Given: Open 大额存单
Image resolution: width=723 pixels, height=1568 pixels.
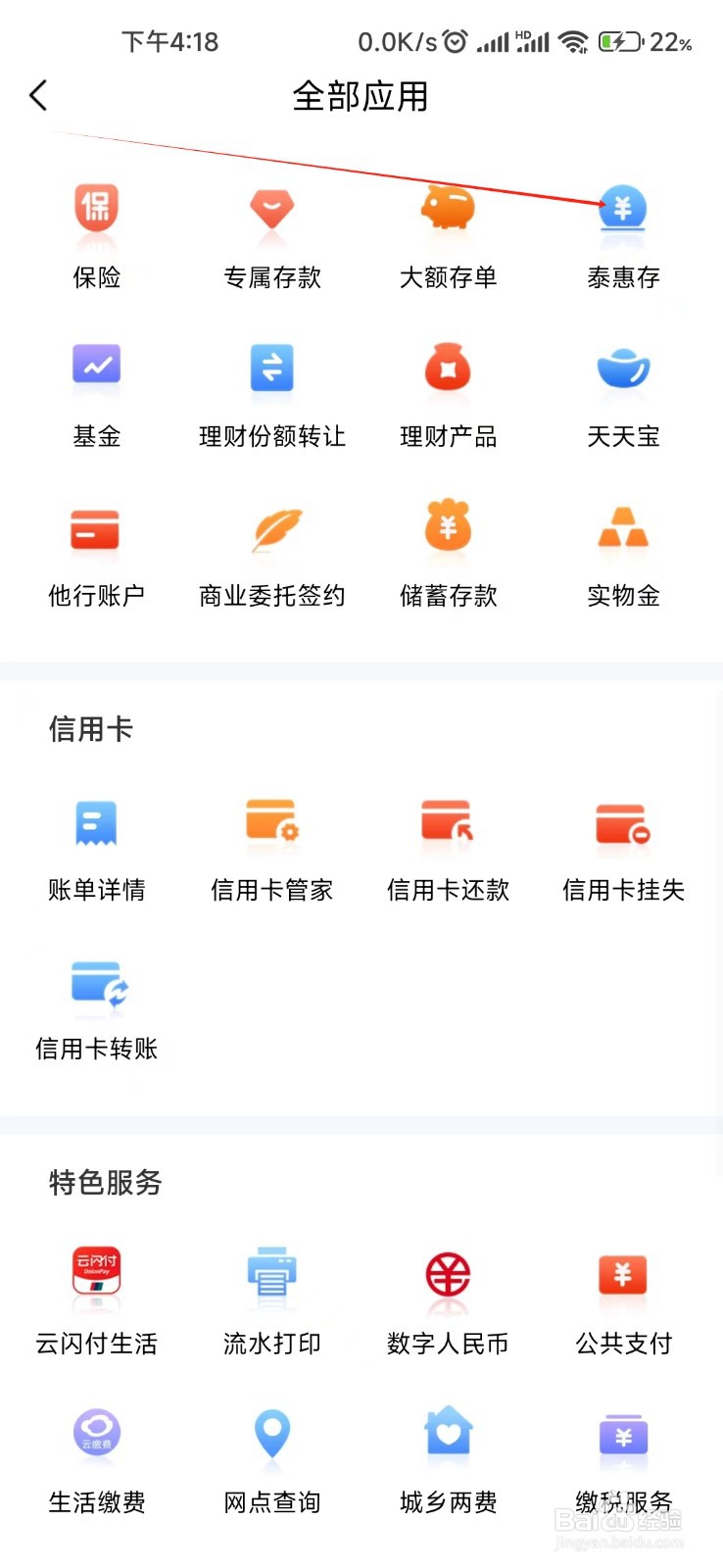Looking at the screenshot, I should [x=448, y=238].
